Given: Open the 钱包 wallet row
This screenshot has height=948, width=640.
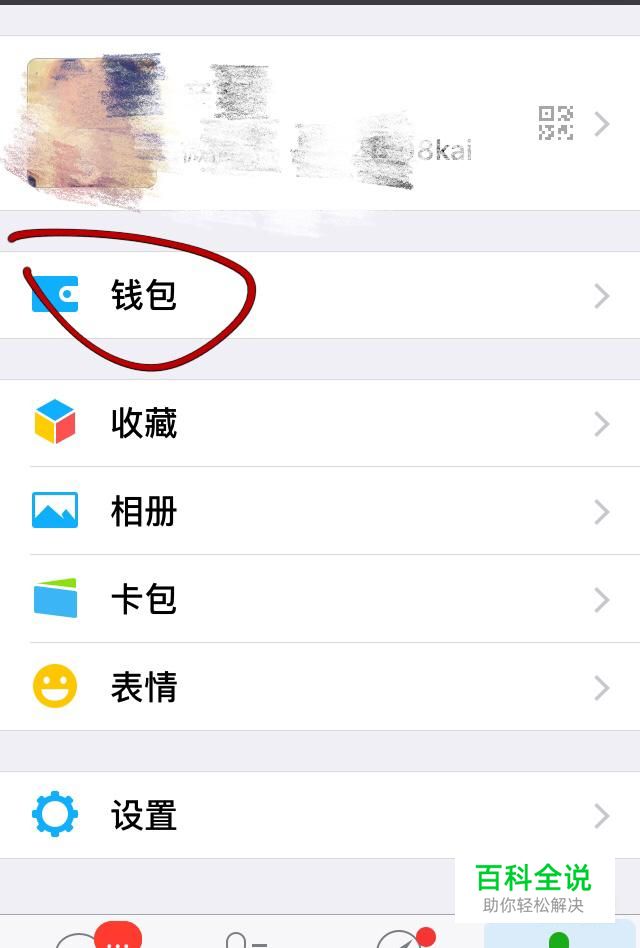Looking at the screenshot, I should (320, 296).
